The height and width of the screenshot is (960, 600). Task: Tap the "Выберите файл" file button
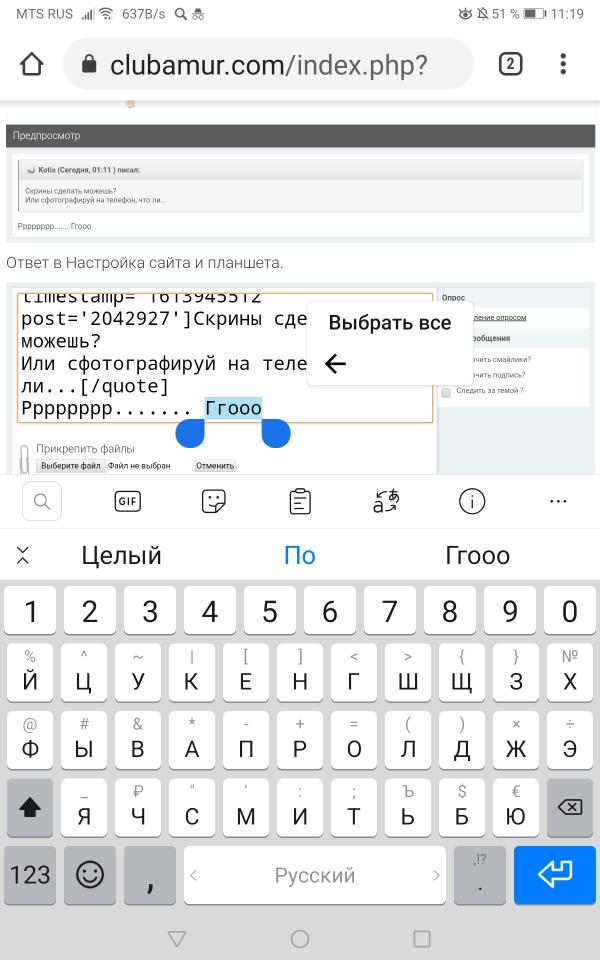click(71, 466)
